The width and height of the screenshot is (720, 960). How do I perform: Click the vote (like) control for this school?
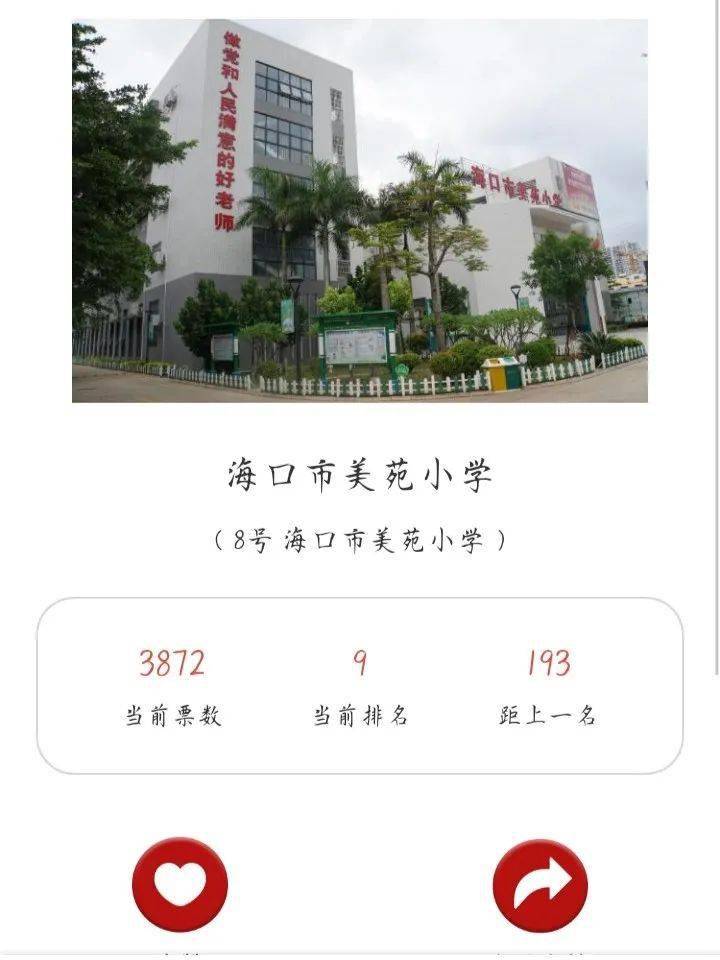coord(180,885)
